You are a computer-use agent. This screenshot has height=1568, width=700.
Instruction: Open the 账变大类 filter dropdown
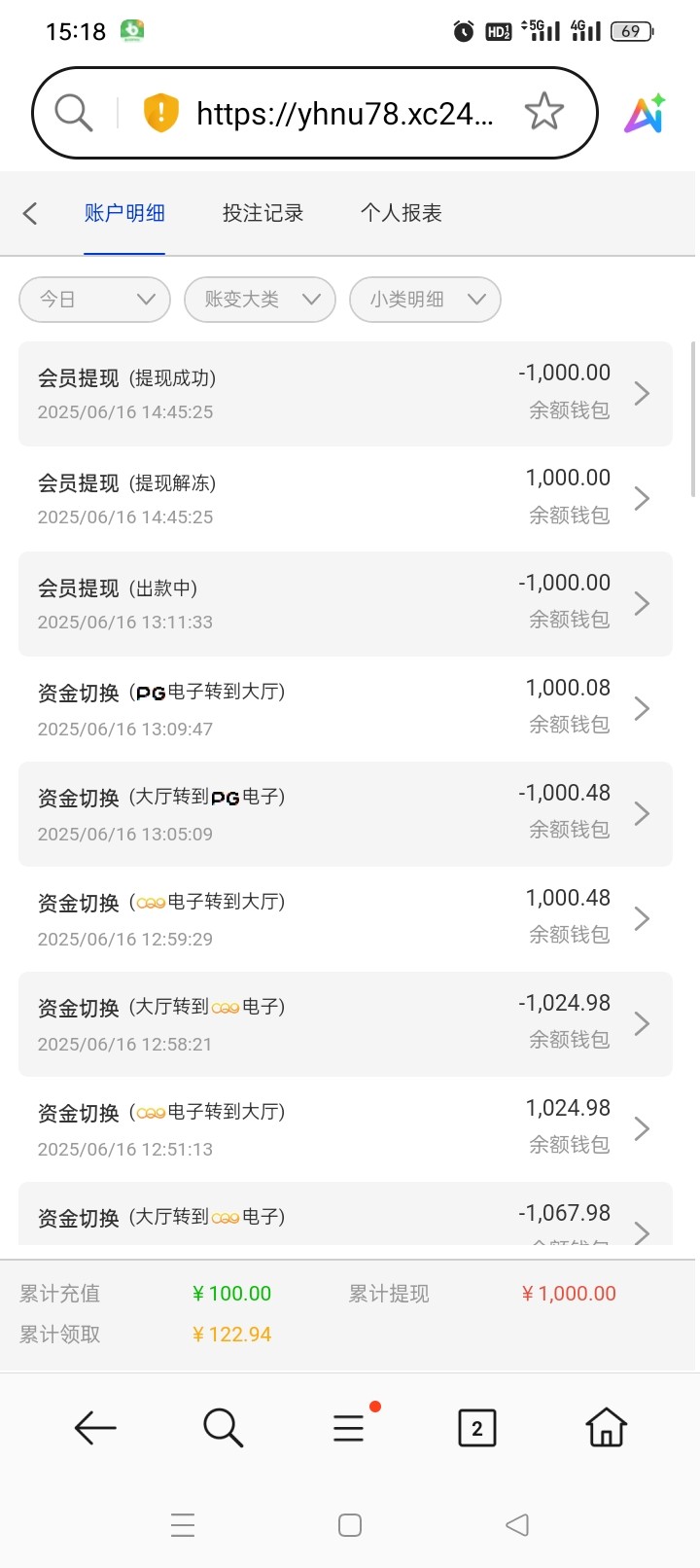260,300
